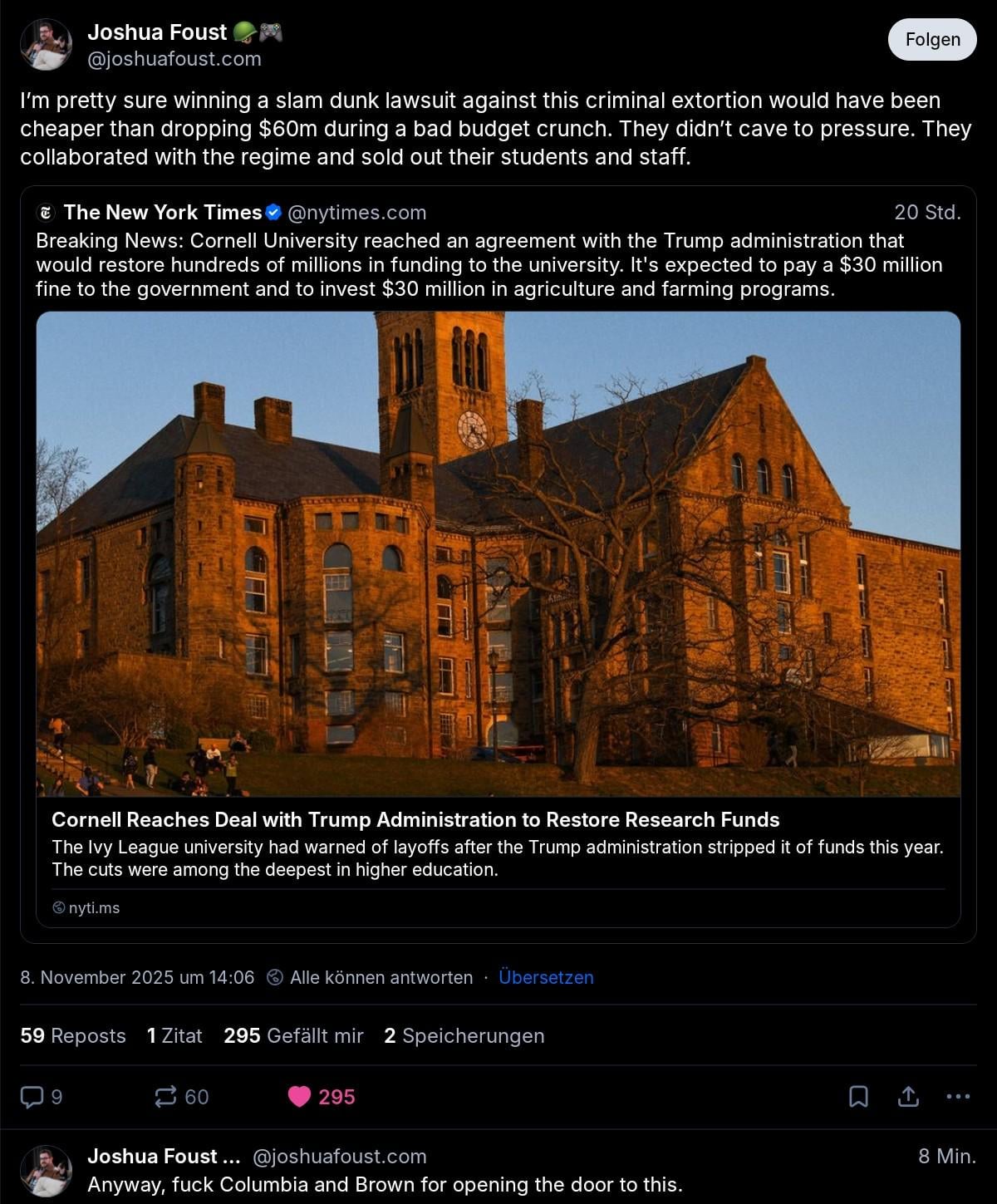Screen dimensions: 997x1204
Task: Translate the post with Übersetzen
Action: pos(546,977)
